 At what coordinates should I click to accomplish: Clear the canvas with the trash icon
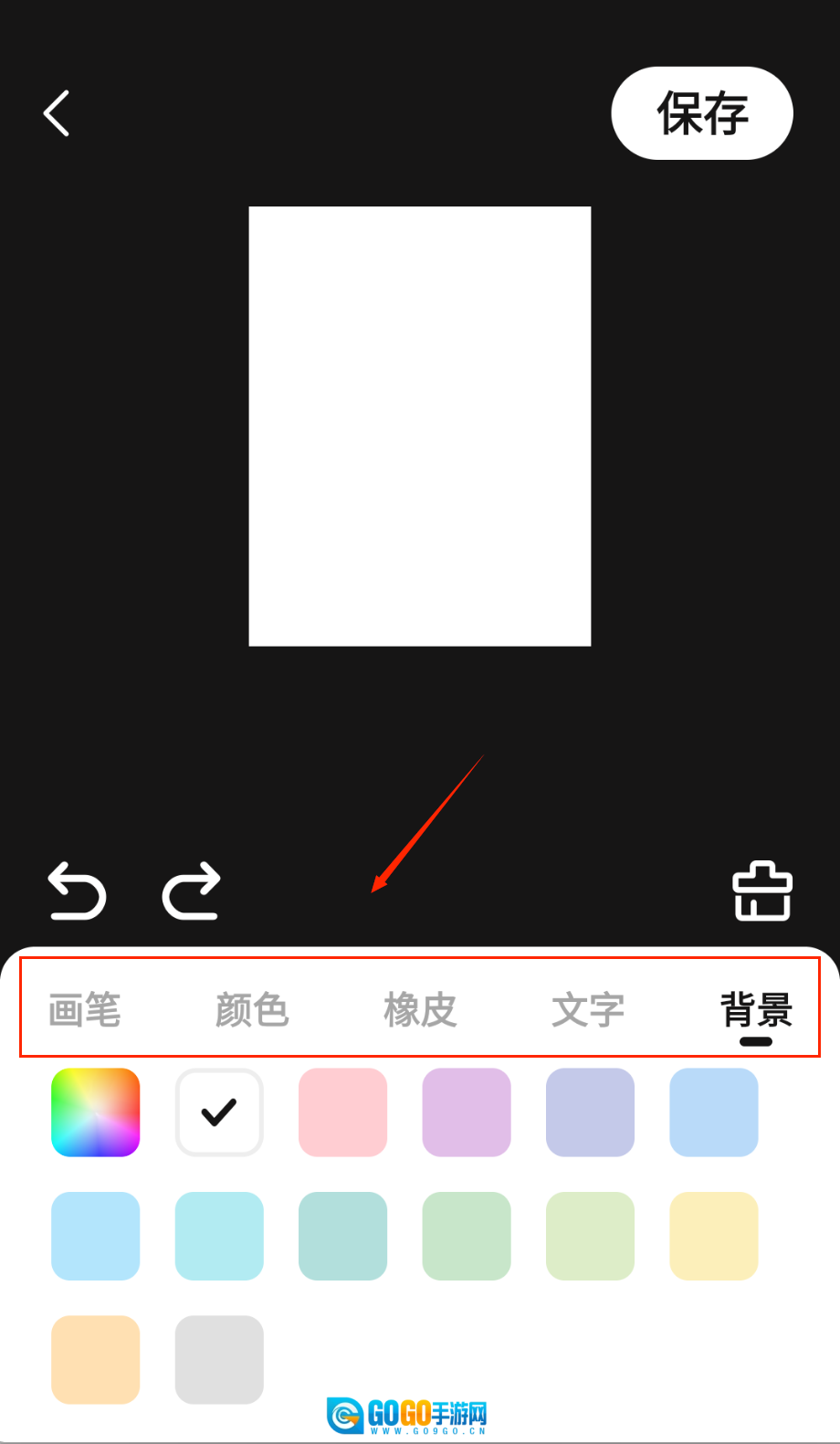pos(762,891)
